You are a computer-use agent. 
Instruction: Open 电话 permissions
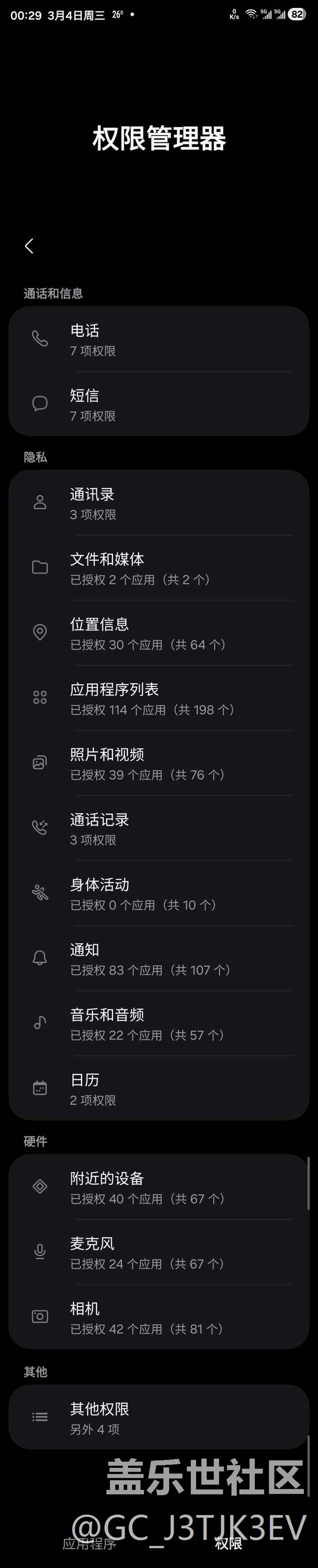[x=159, y=340]
